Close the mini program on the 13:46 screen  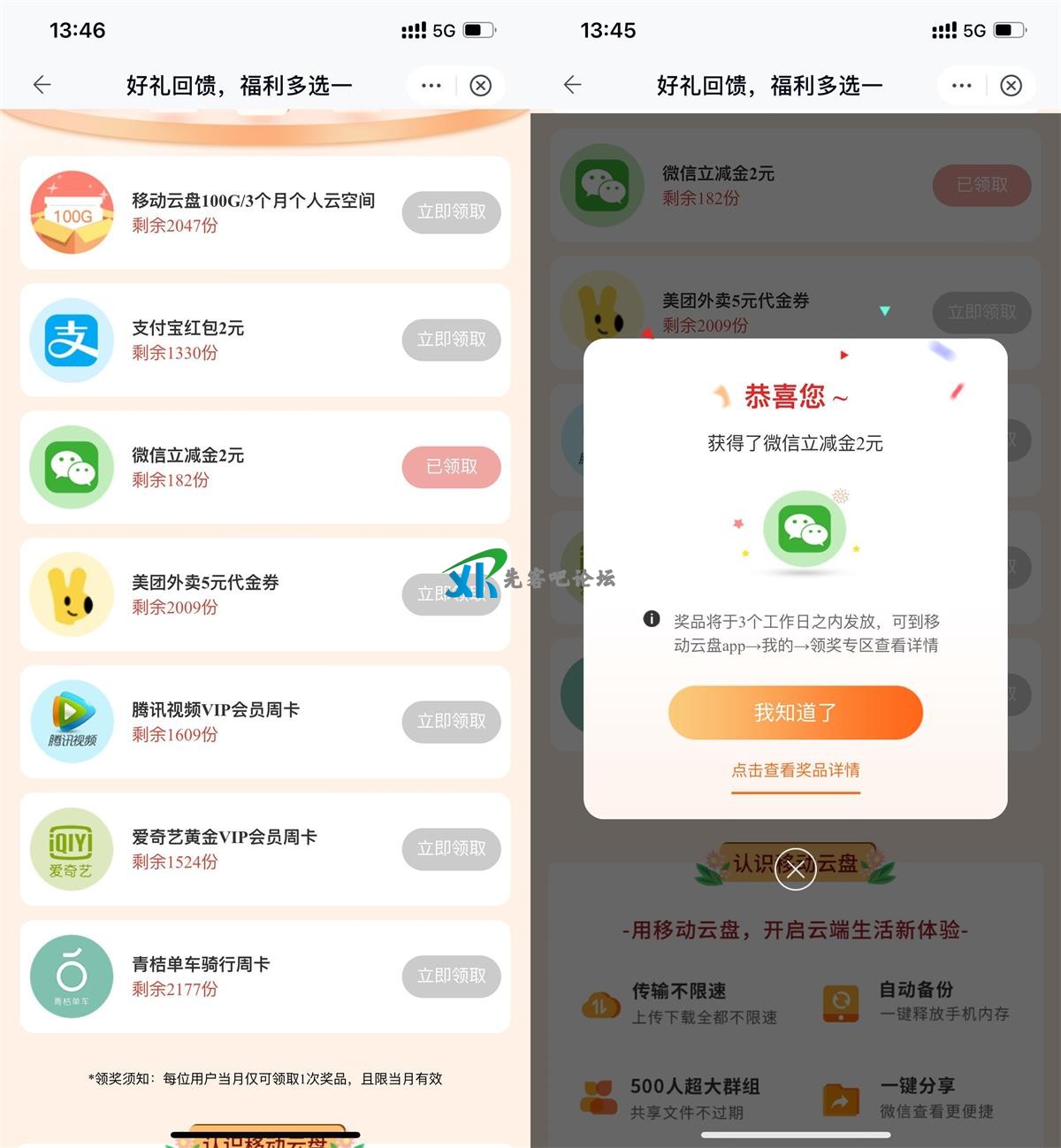480,86
